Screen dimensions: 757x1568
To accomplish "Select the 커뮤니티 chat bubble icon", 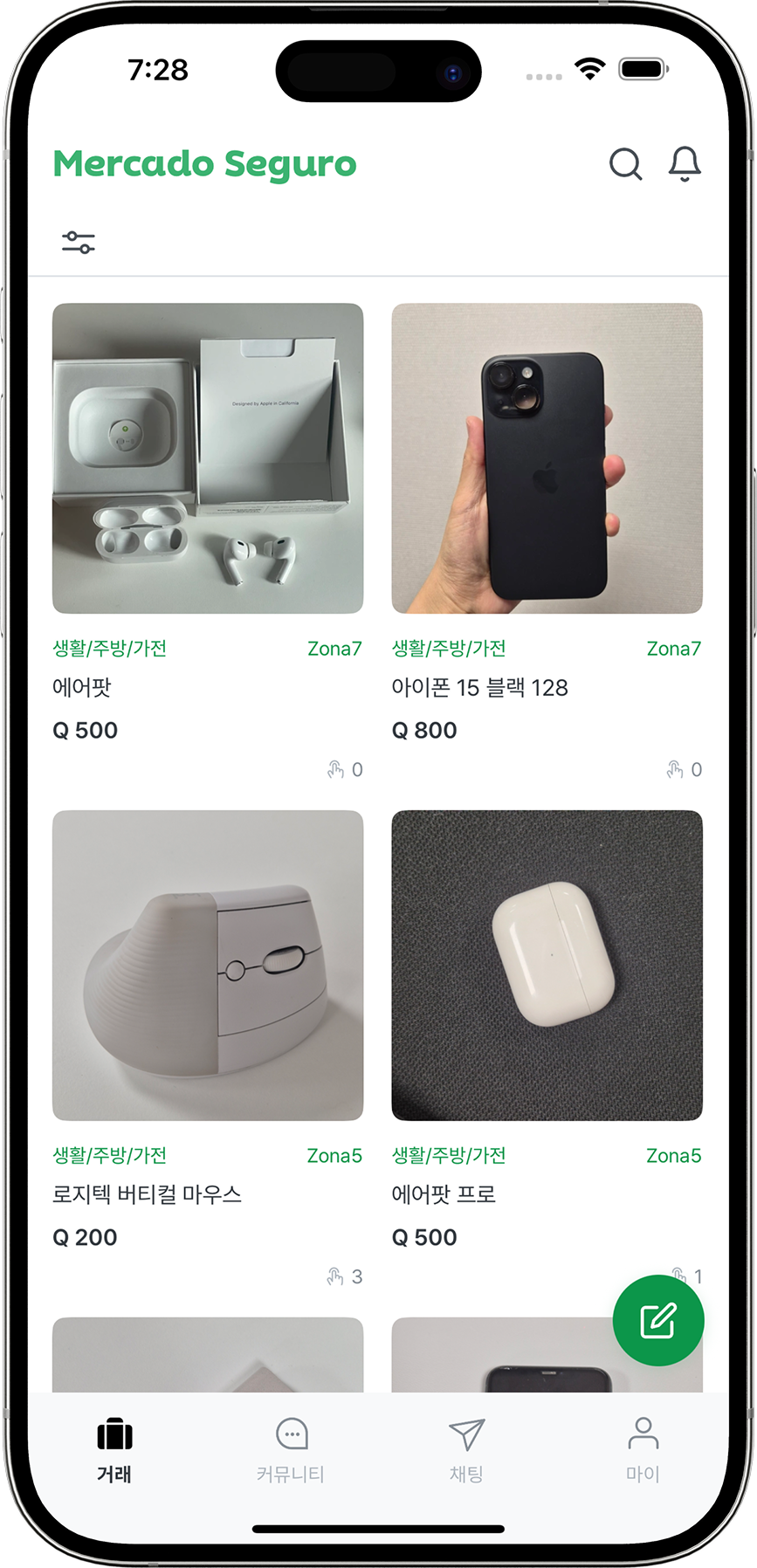I will point(290,1431).
